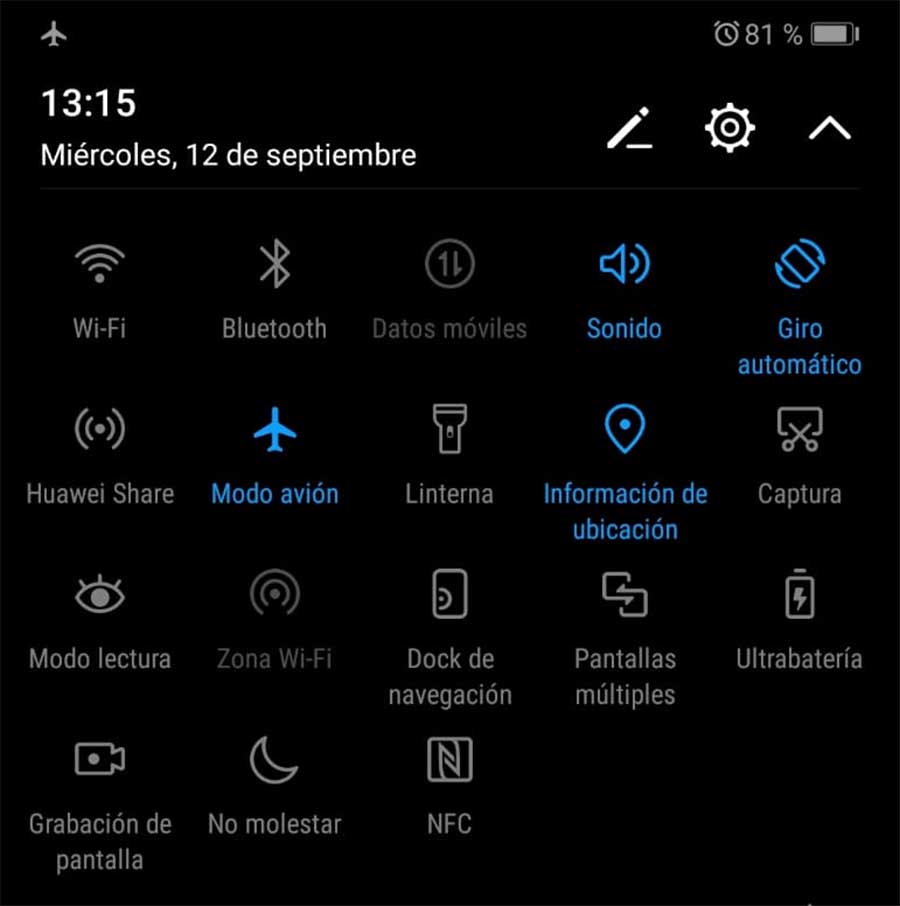The width and height of the screenshot is (900, 906).
Task: Enable Modo lectura
Action: (99, 596)
